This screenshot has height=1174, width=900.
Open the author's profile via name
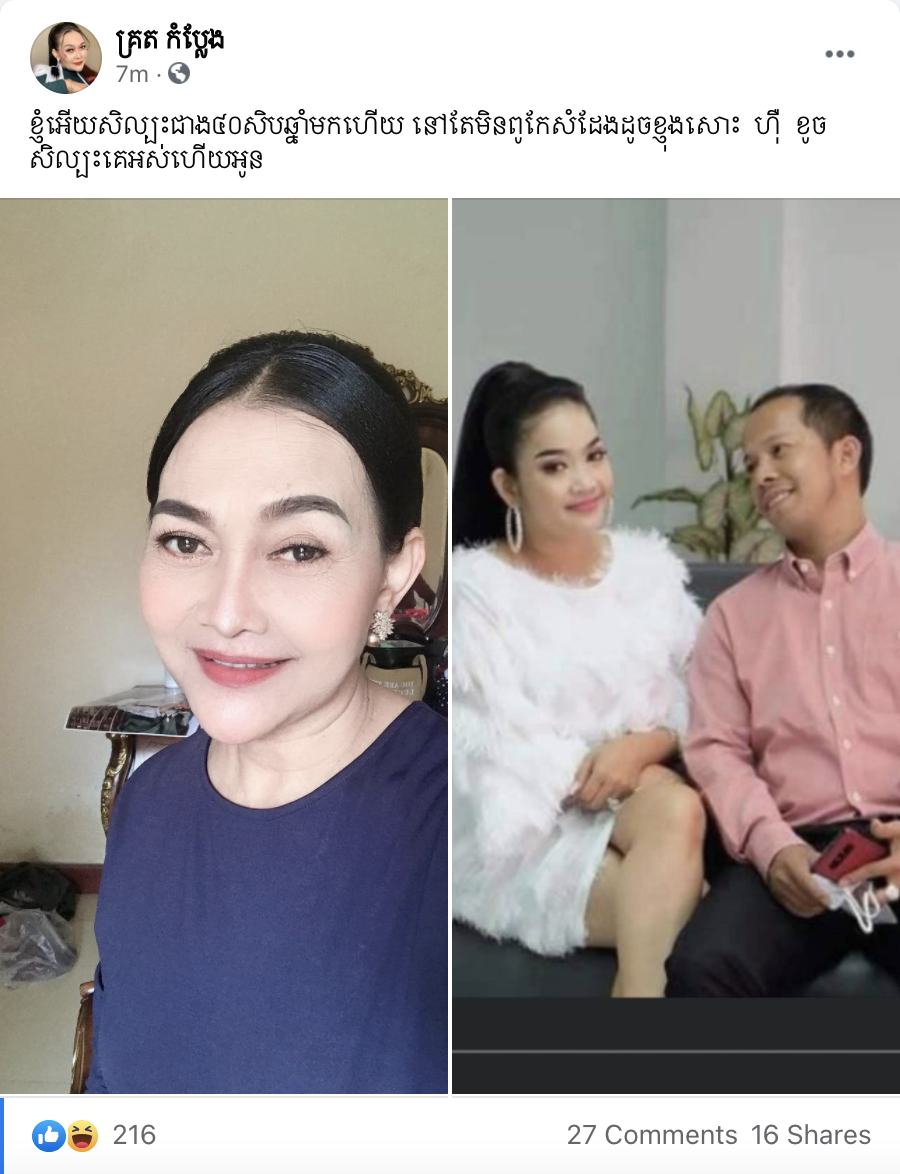(x=170, y=40)
